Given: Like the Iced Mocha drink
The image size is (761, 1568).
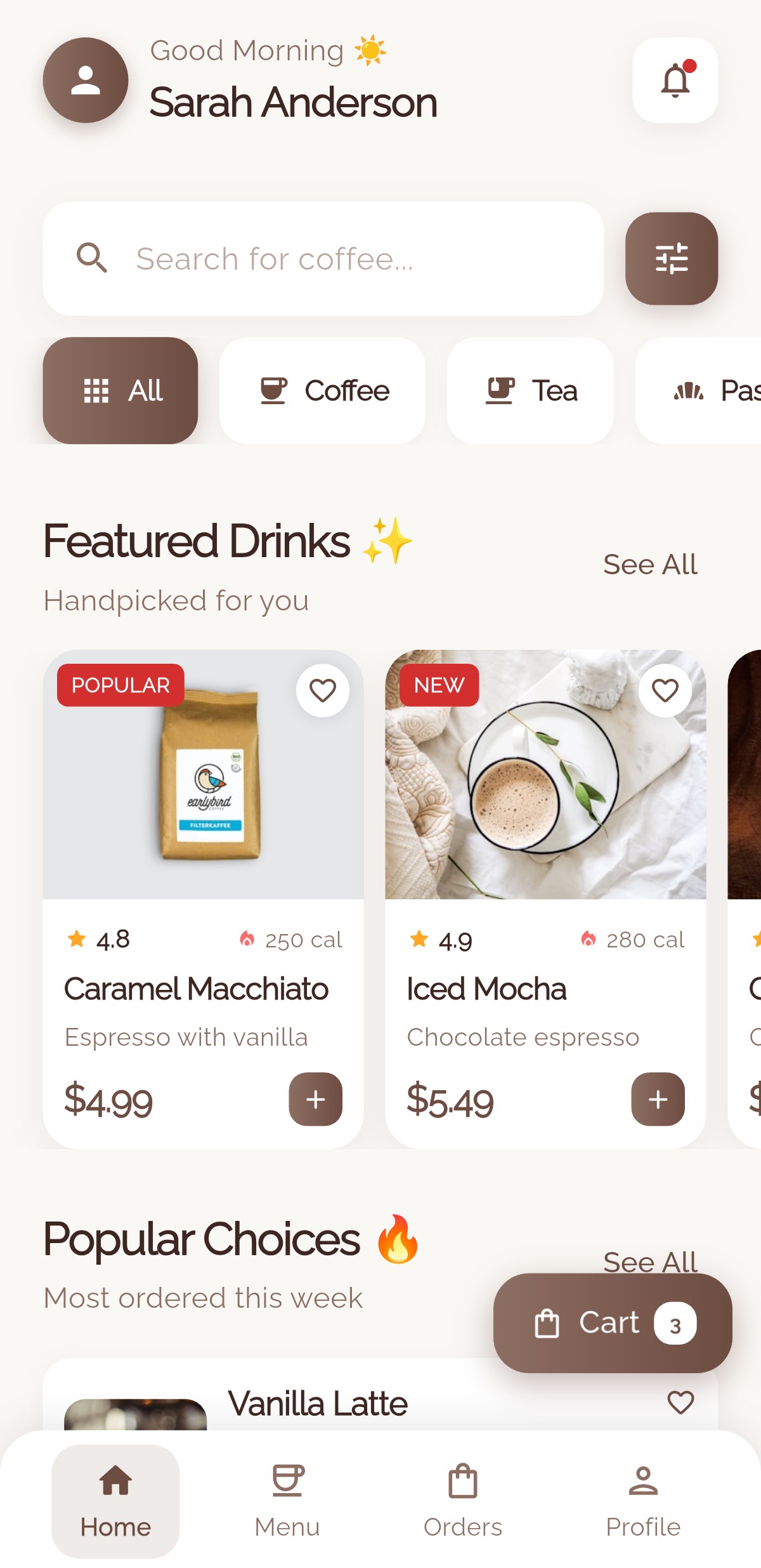Looking at the screenshot, I should [665, 690].
